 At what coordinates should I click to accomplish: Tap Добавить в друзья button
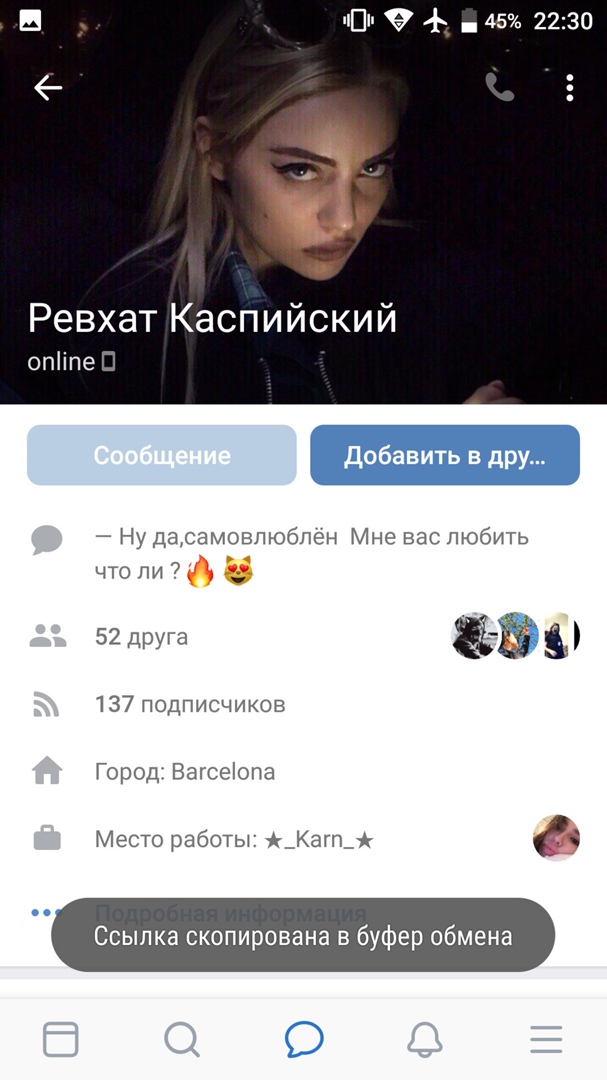[444, 456]
